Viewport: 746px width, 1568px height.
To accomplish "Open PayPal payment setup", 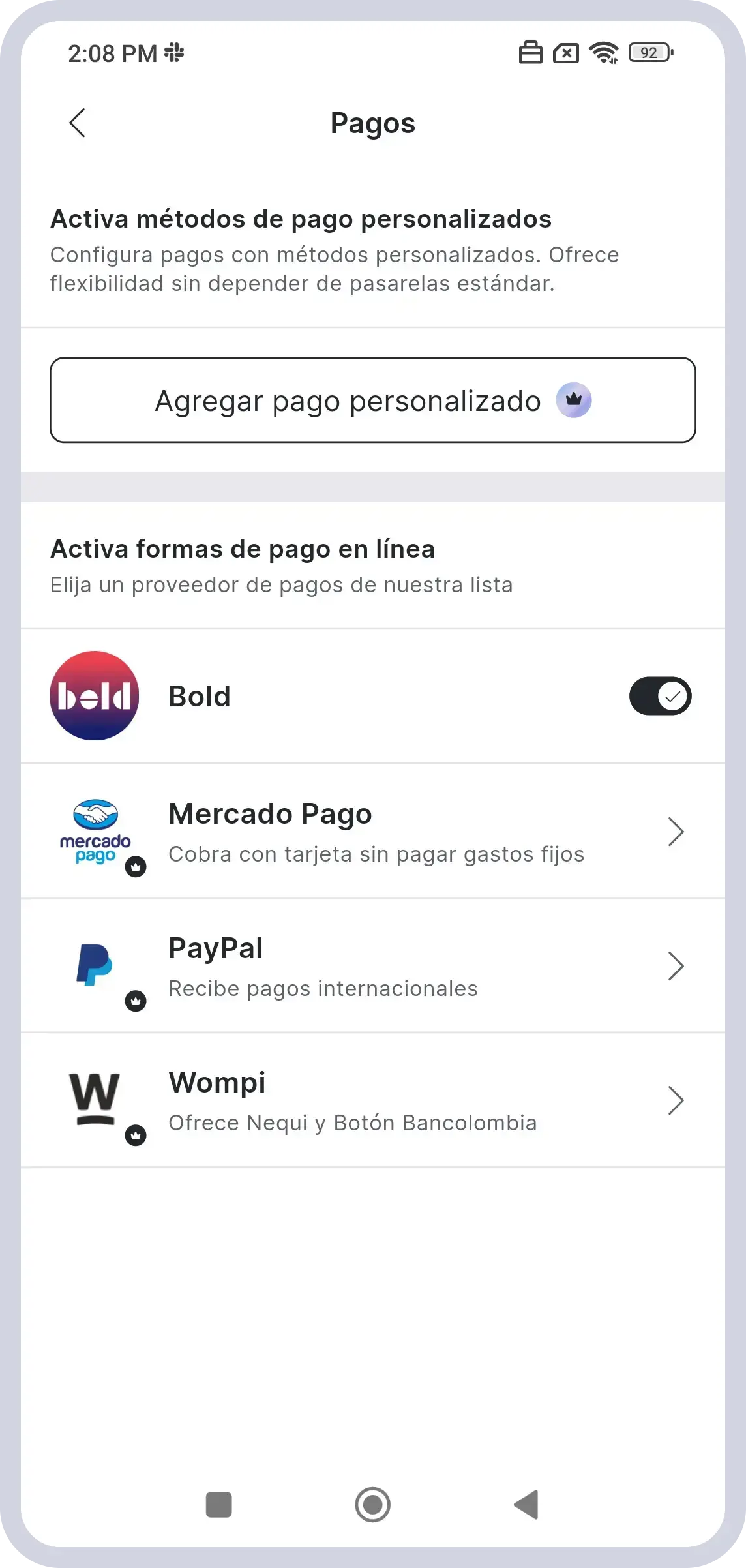I will pyautogui.click(x=372, y=966).
